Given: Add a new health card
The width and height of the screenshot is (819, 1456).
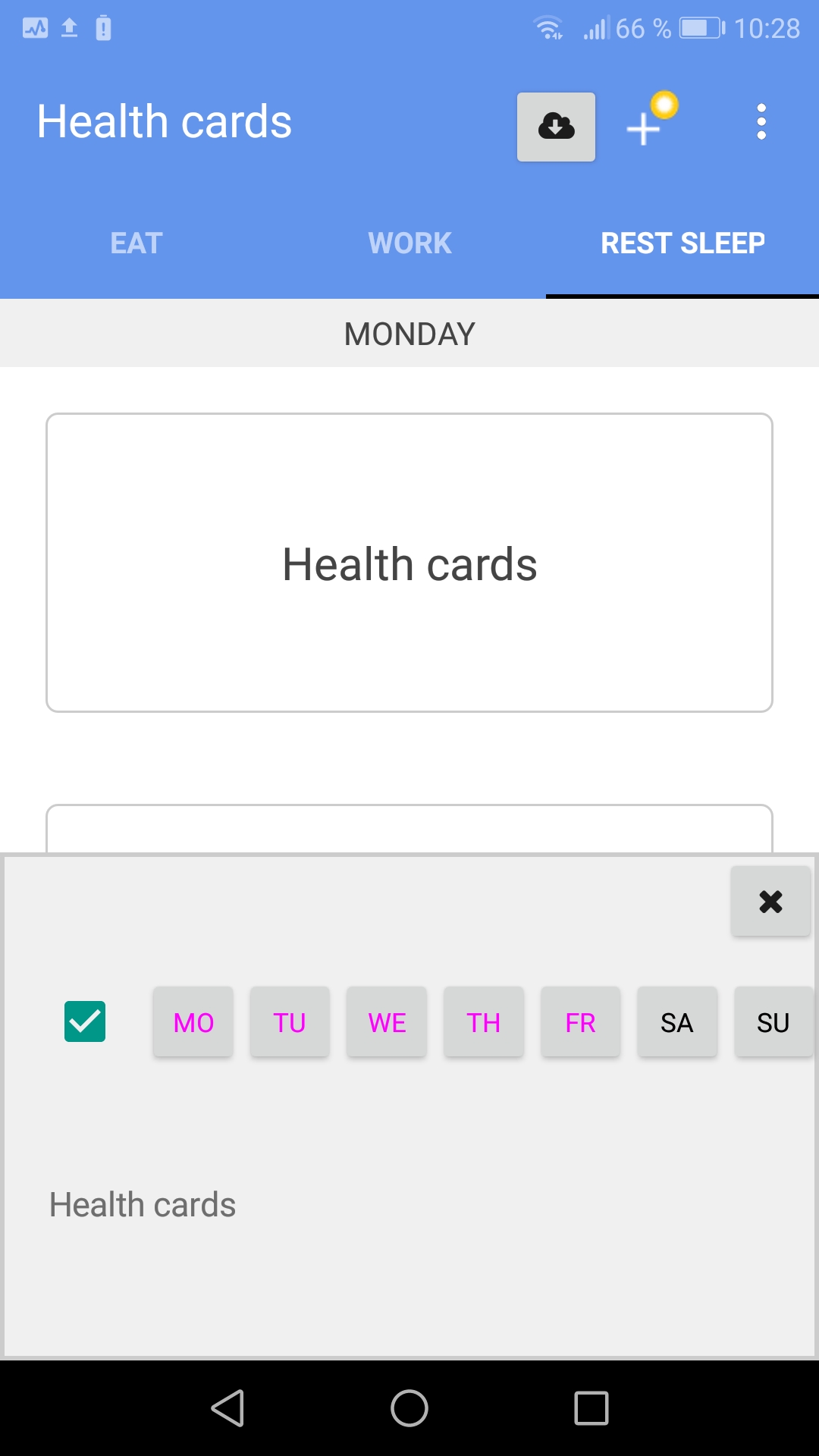Looking at the screenshot, I should (645, 127).
